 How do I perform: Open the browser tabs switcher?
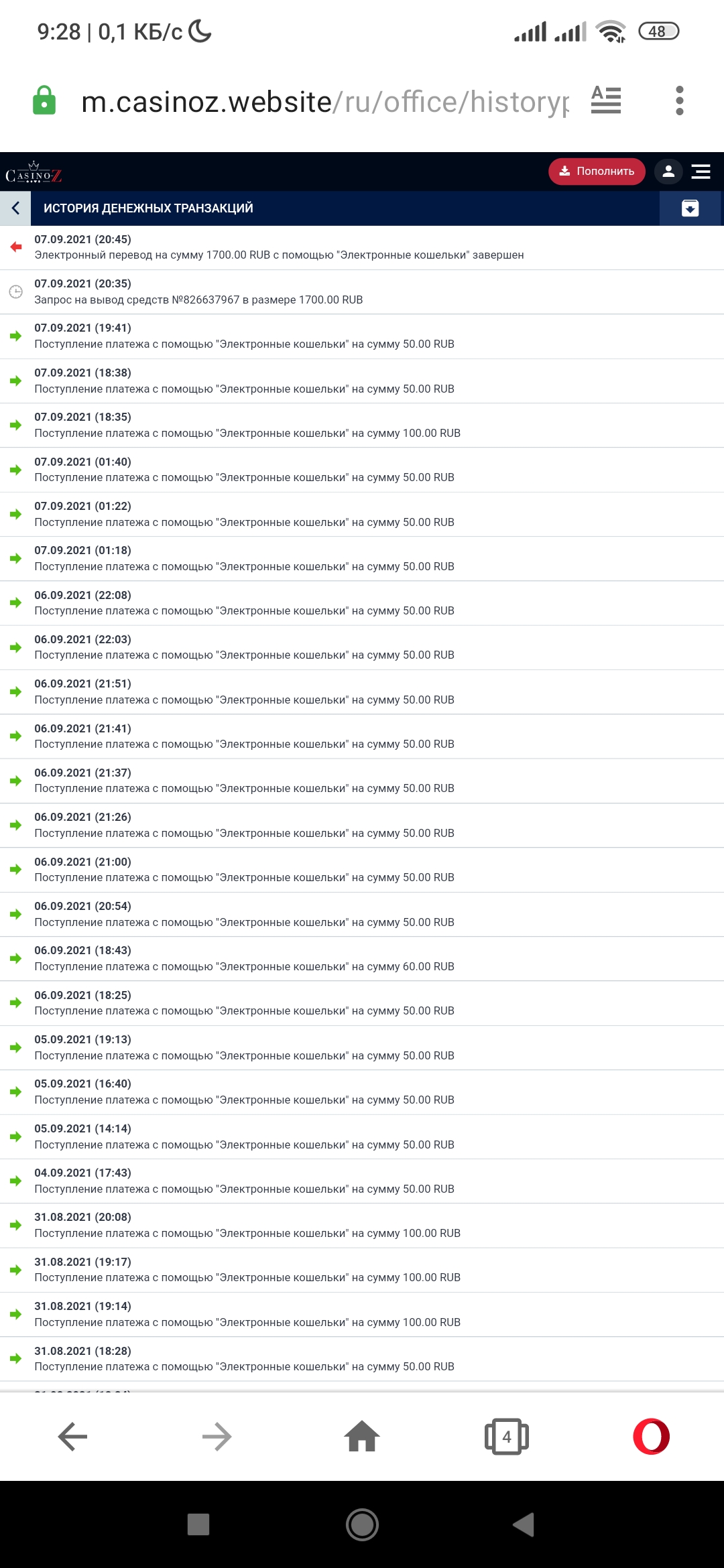(507, 1437)
